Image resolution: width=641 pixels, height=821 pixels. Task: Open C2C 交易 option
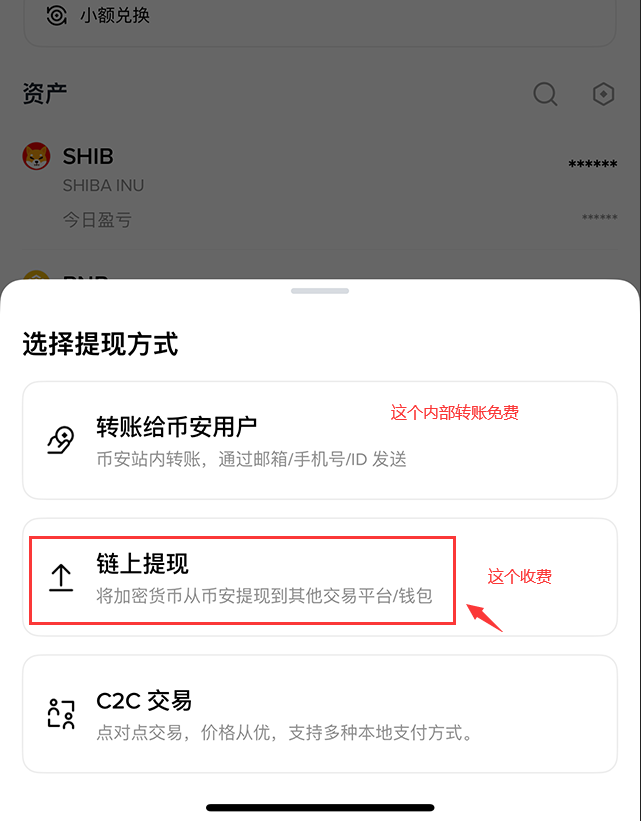point(319,714)
